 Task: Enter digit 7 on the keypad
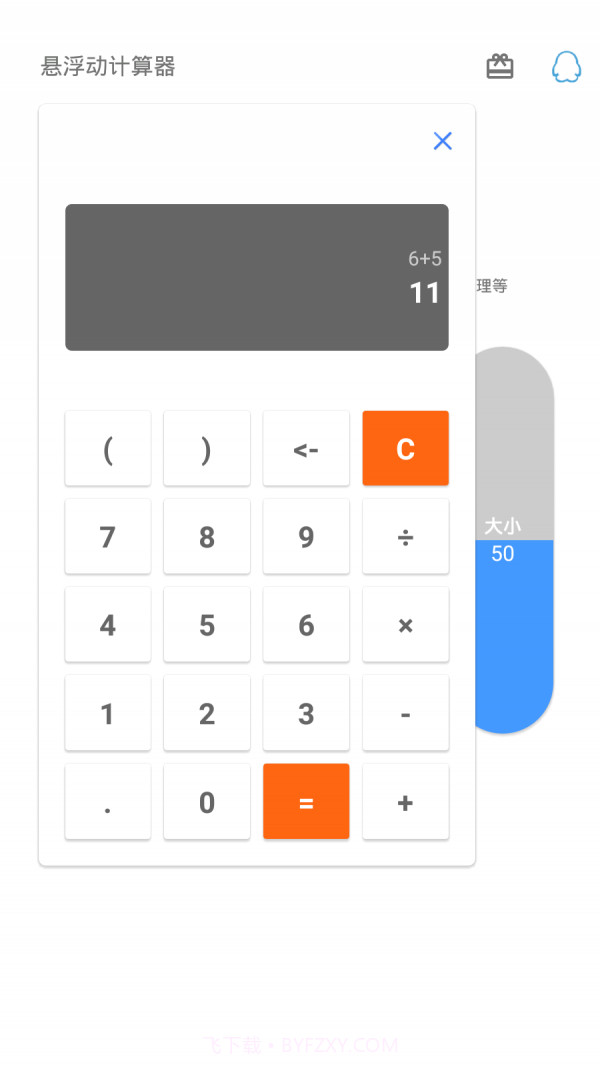coord(108,537)
